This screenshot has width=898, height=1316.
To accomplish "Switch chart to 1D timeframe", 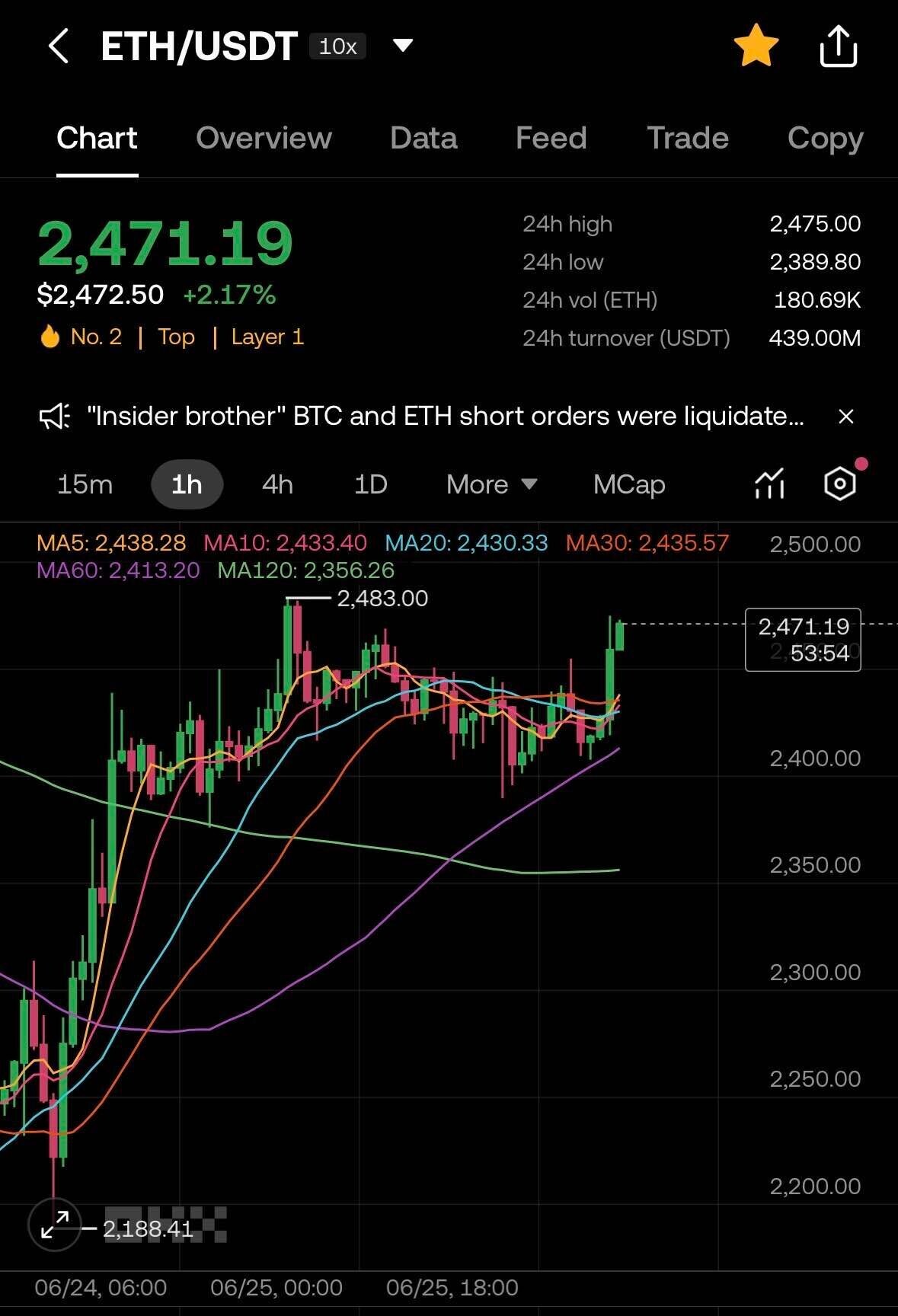I will coord(371,484).
